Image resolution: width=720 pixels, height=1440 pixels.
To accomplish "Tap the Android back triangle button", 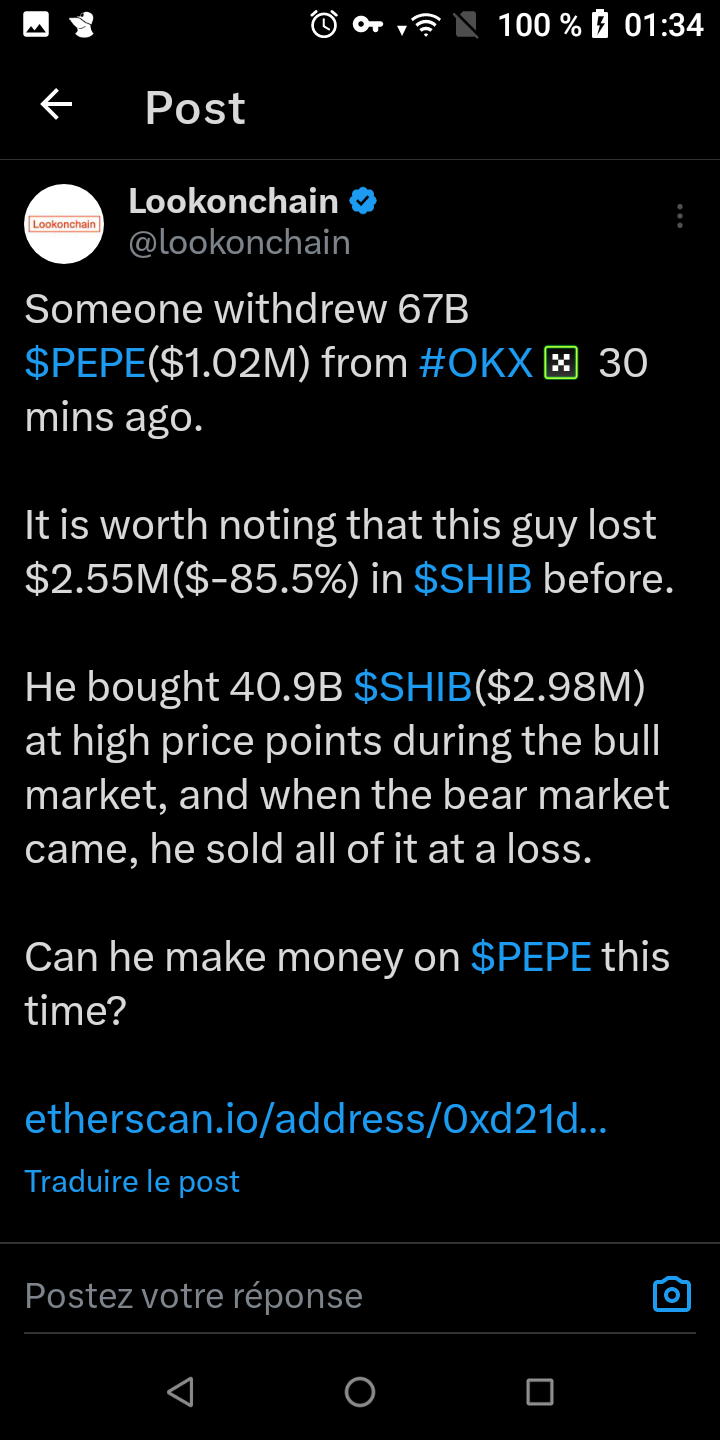I will coord(180,1391).
